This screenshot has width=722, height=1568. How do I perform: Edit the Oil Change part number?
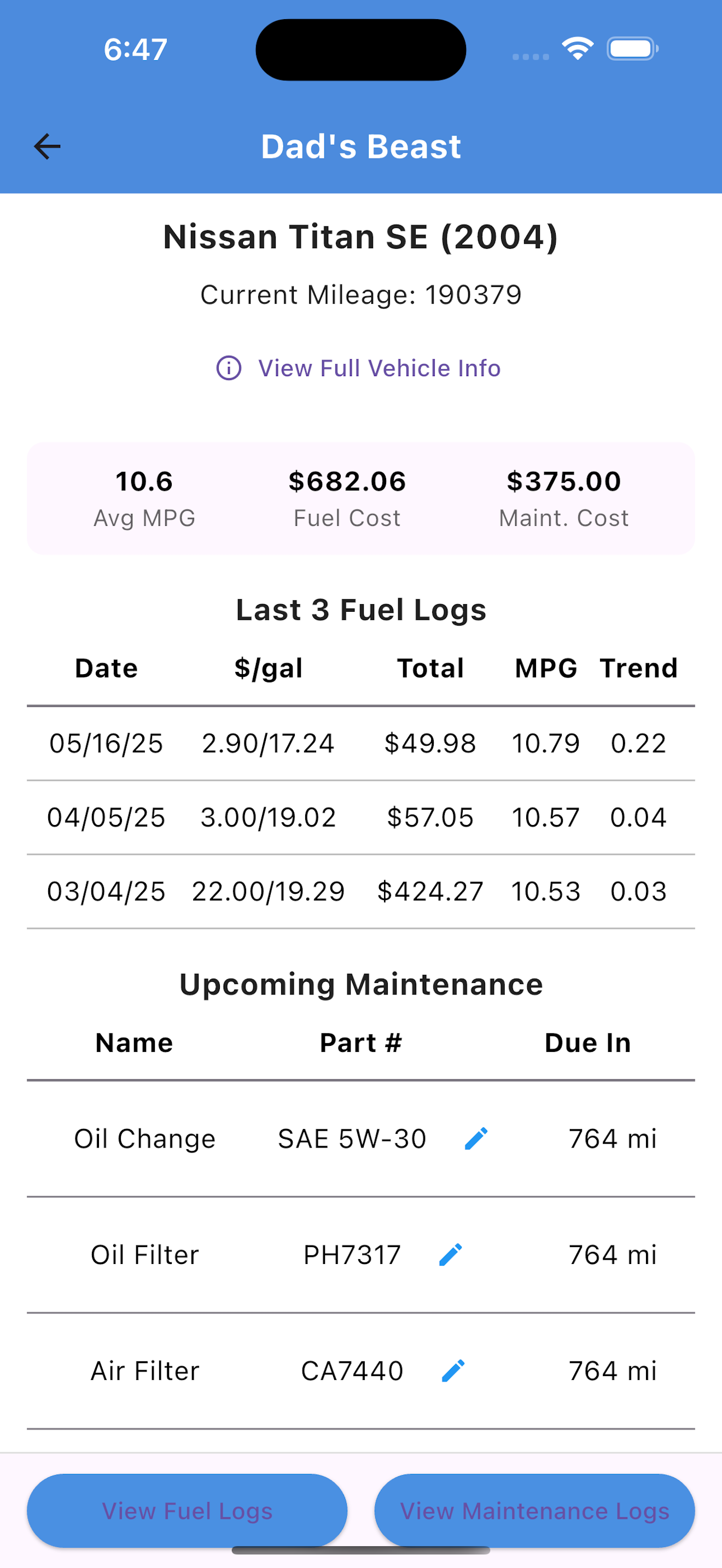click(x=476, y=1138)
